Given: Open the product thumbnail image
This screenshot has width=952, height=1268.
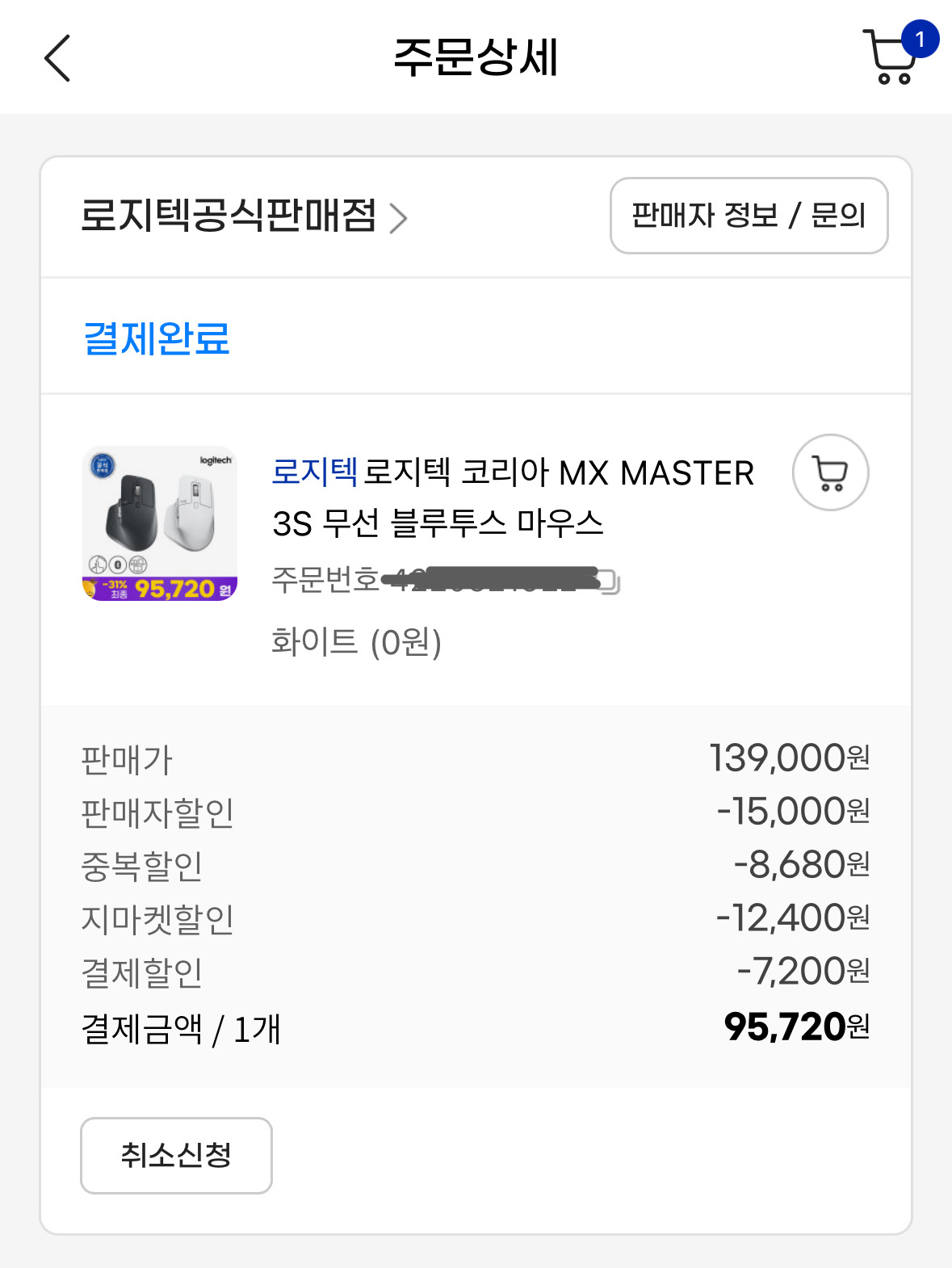Looking at the screenshot, I should 159,521.
